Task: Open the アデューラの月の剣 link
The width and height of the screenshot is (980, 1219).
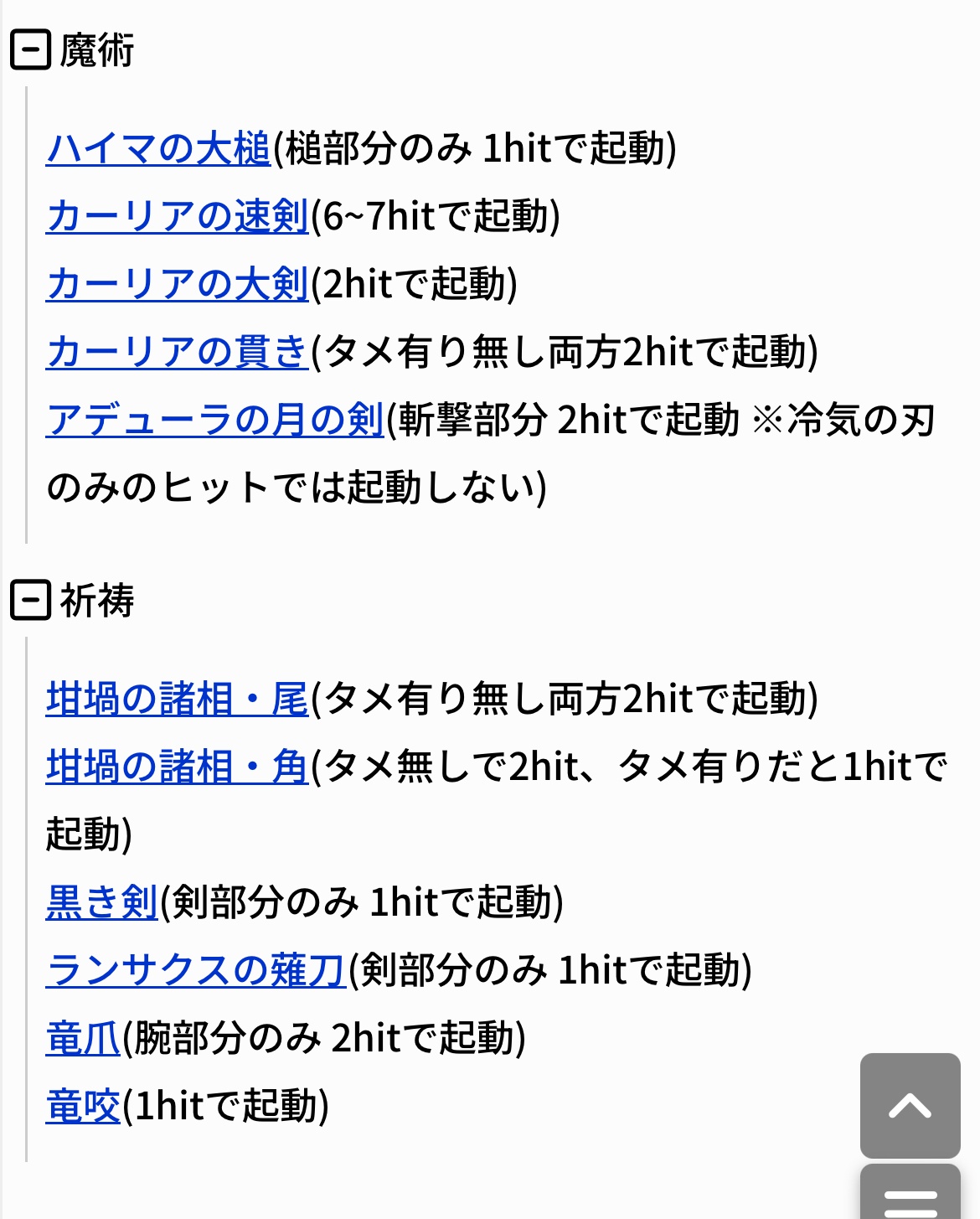Action: [x=215, y=420]
